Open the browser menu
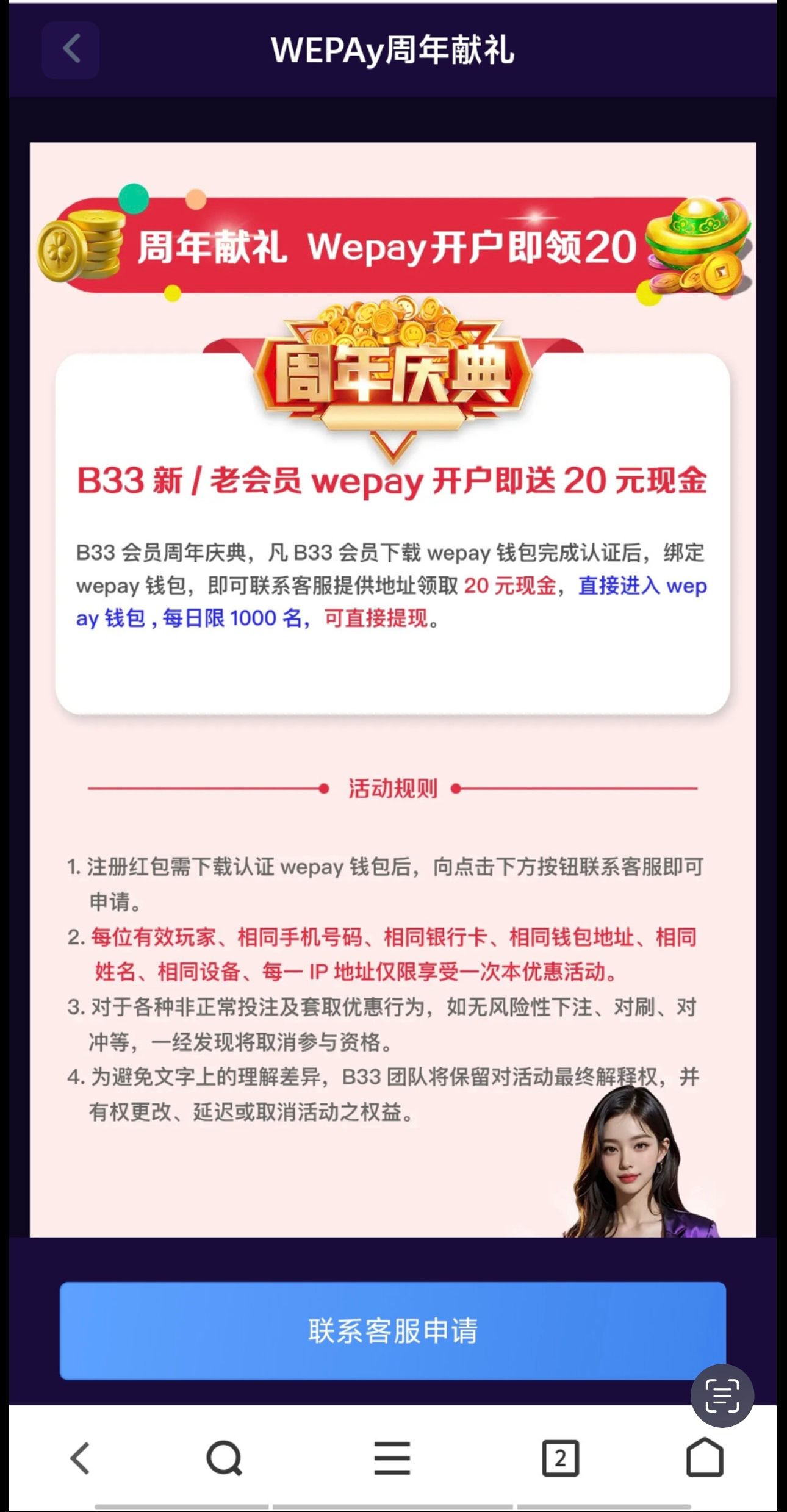This screenshot has height=1512, width=787. 392,1458
